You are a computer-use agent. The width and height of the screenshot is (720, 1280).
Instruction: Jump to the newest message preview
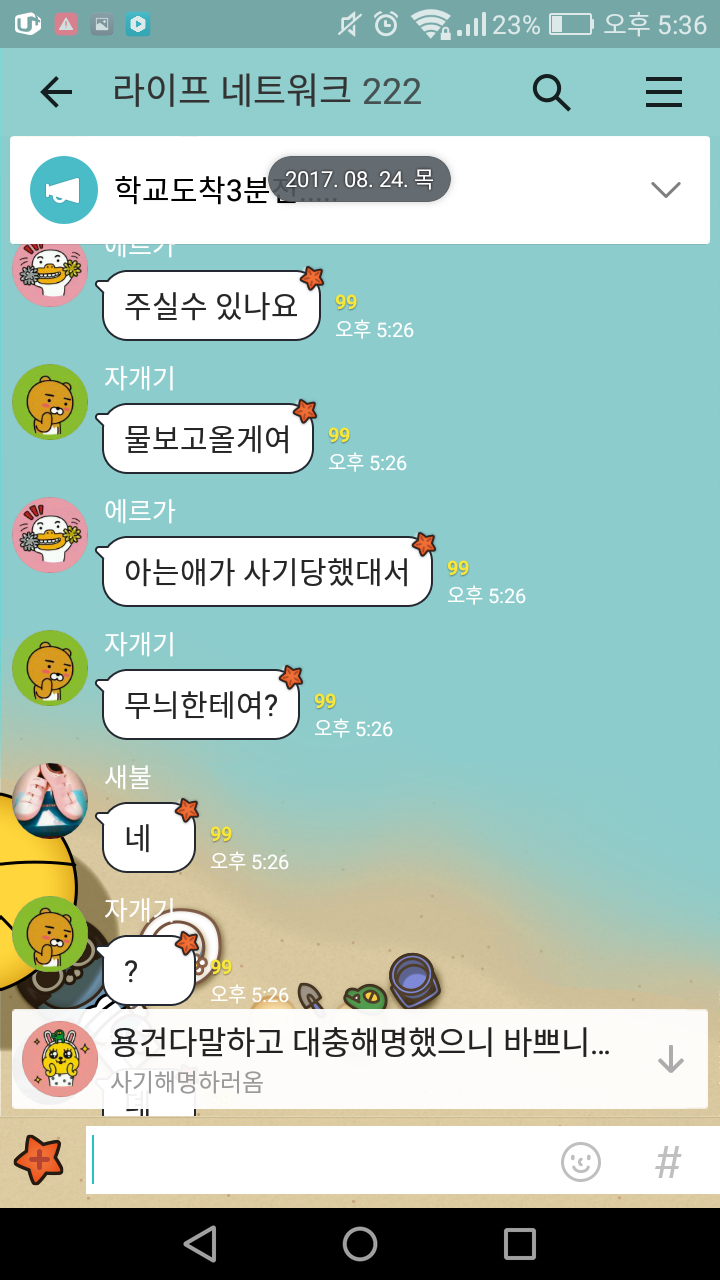tap(360, 1059)
